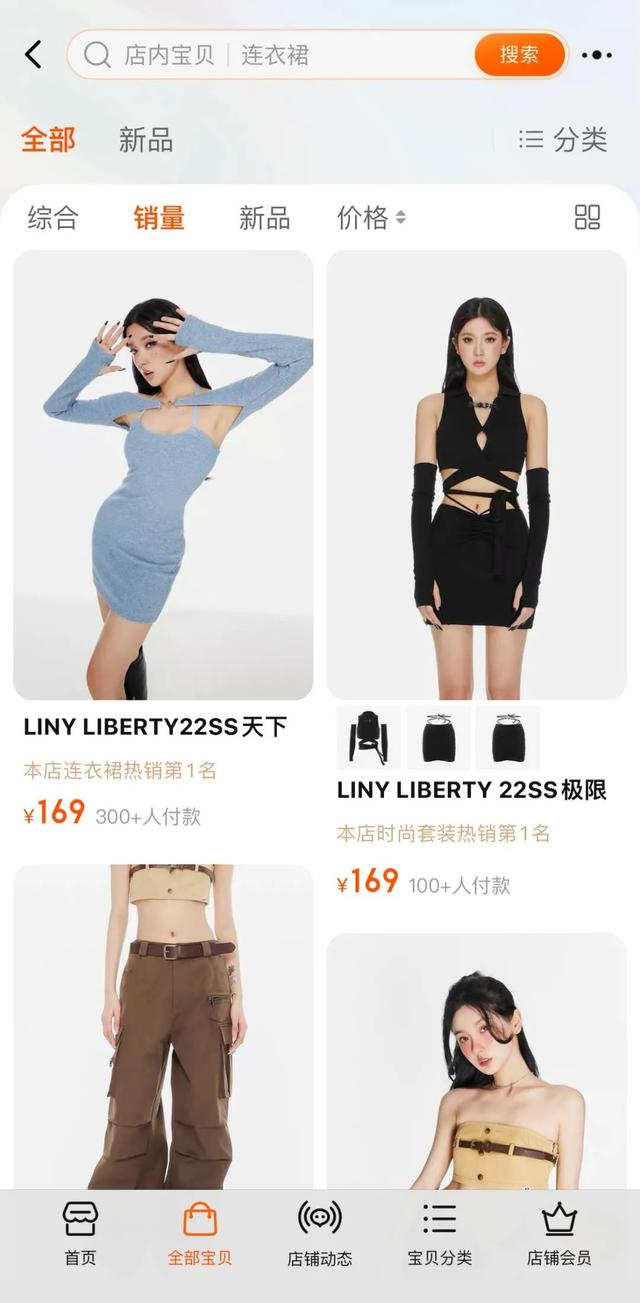Open the 分类 category list

coord(563,140)
